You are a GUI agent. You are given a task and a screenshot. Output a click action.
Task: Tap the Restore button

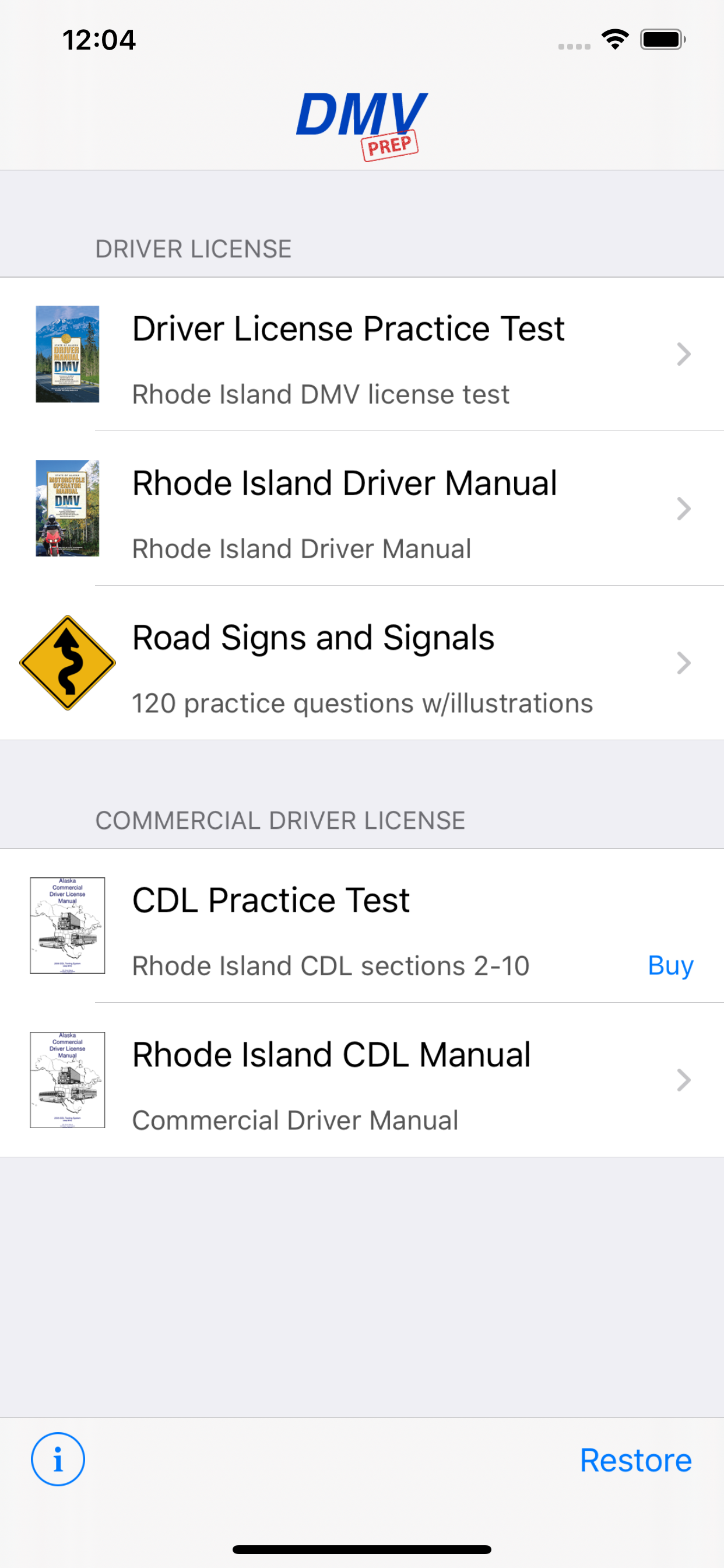tap(637, 1460)
